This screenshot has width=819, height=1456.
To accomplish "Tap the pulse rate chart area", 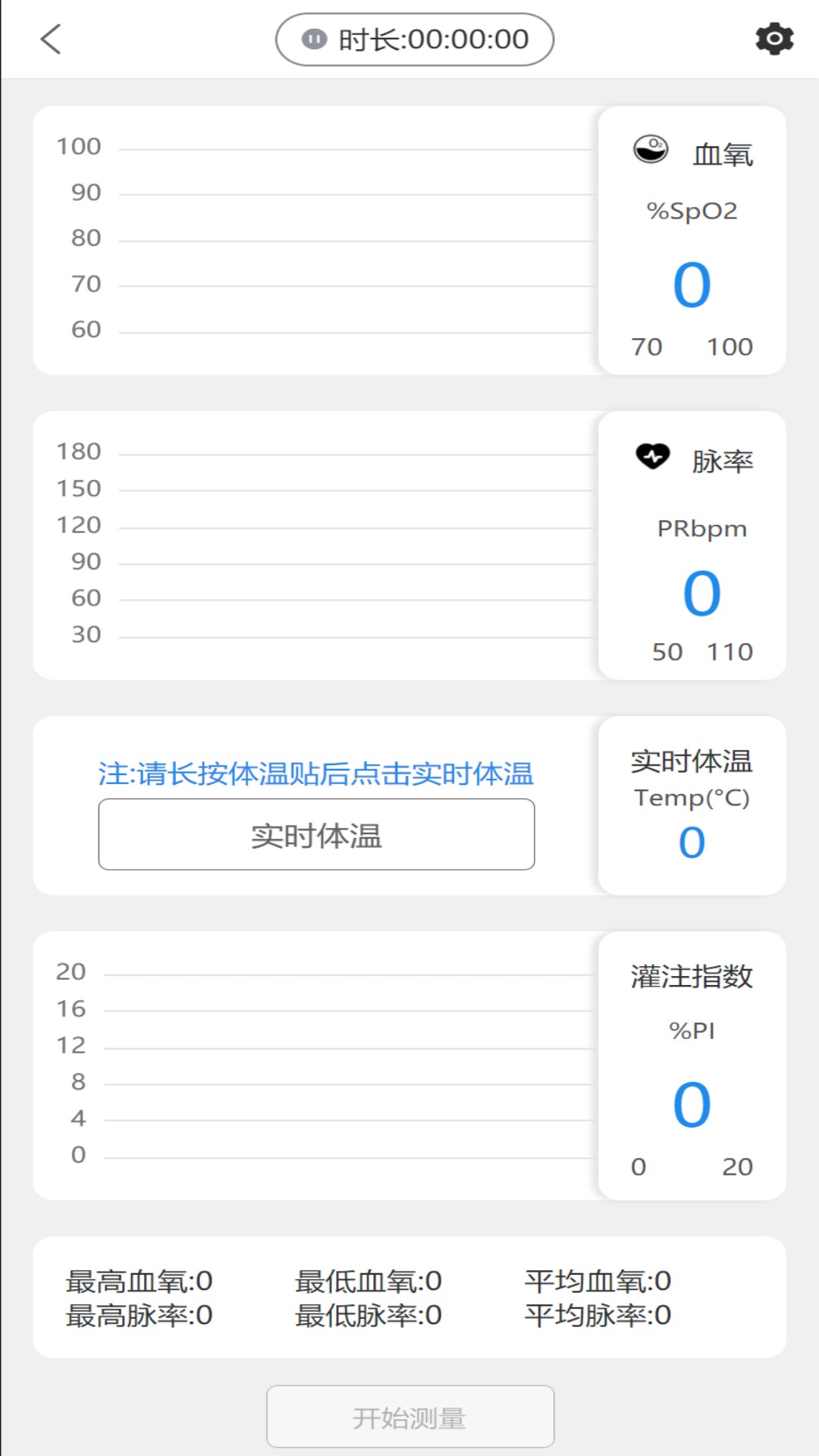I will click(x=318, y=542).
